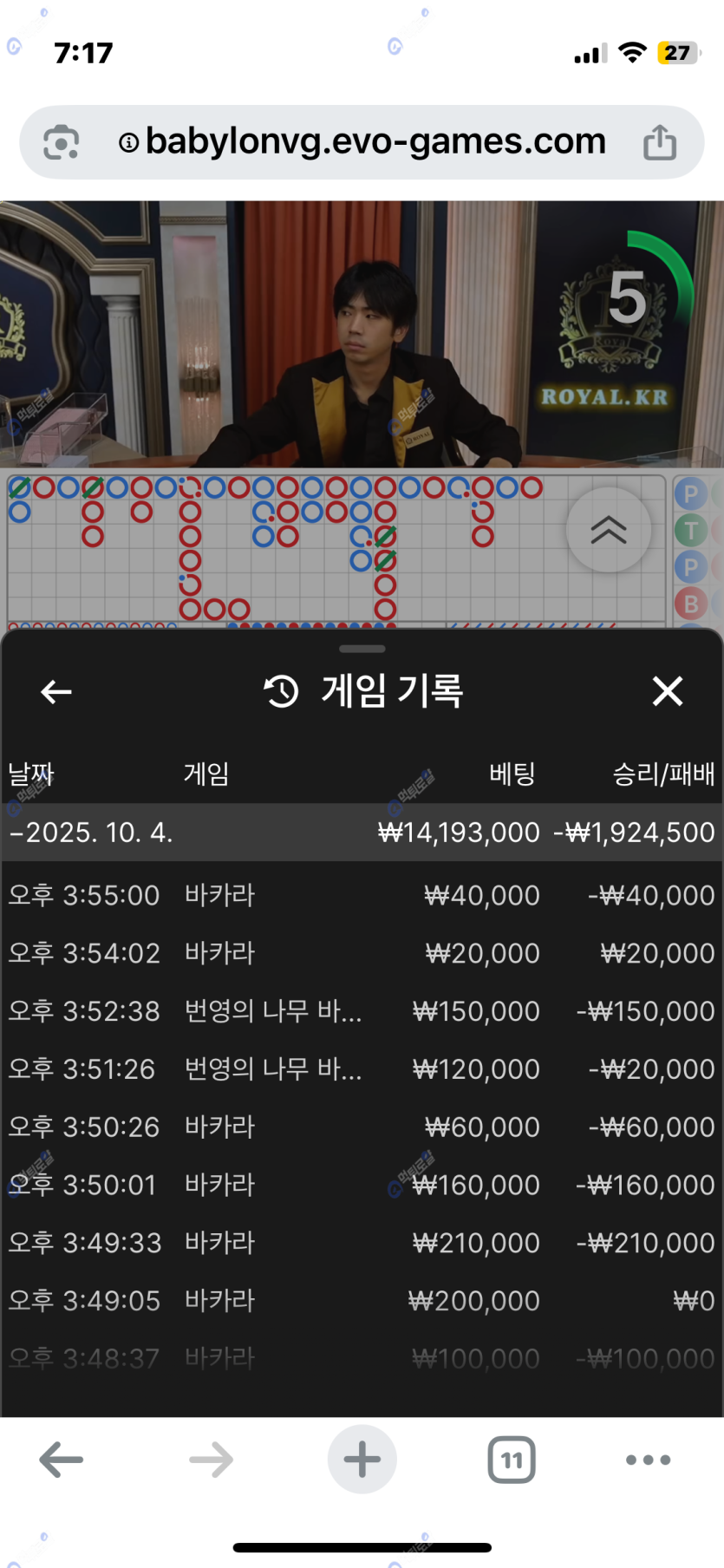724x1568 pixels.
Task: Close the game history panel
Action: pos(667,691)
